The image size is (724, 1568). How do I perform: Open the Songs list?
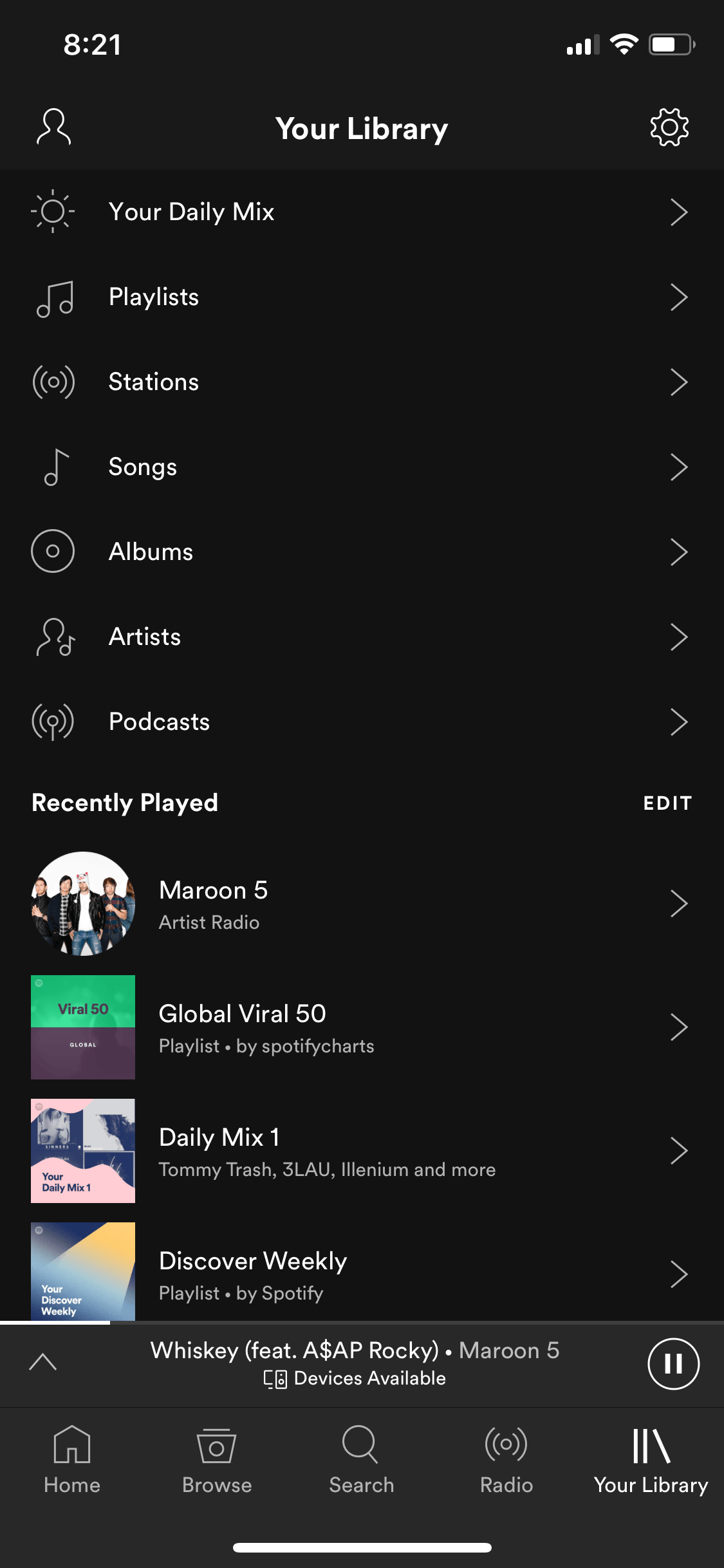pos(362,467)
